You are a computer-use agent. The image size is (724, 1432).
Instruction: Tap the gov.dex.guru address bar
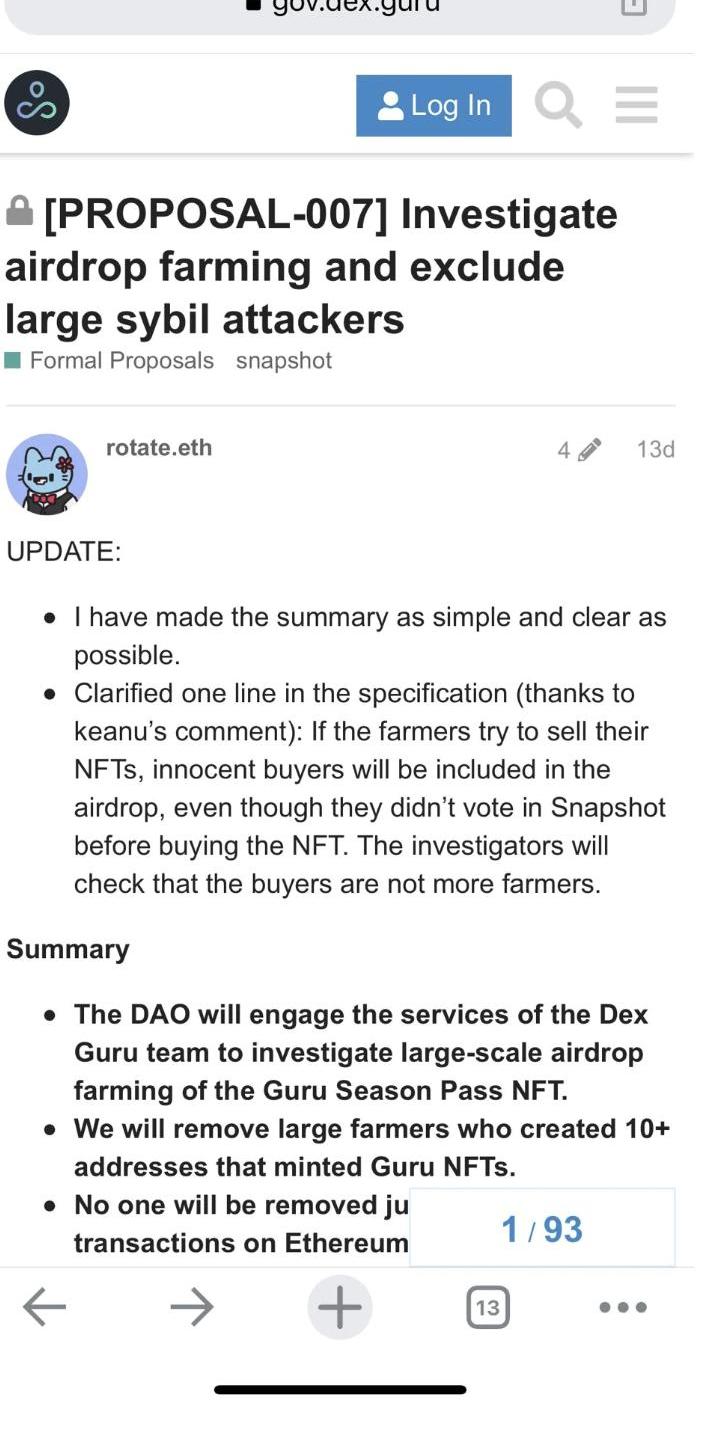(340, 10)
